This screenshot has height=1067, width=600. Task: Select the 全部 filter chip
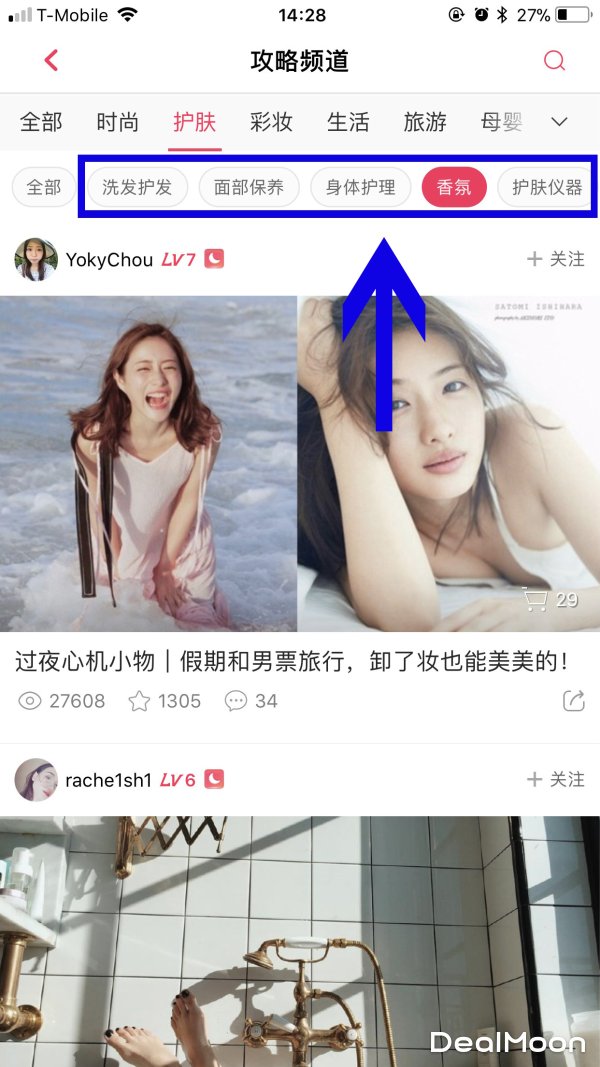44,187
